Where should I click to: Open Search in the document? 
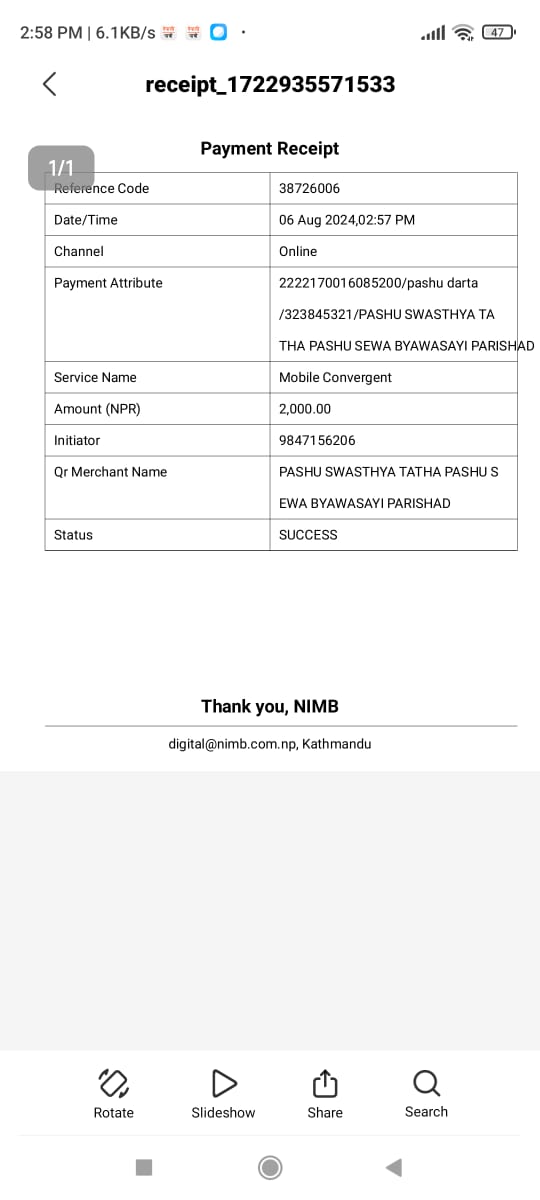pos(426,1093)
